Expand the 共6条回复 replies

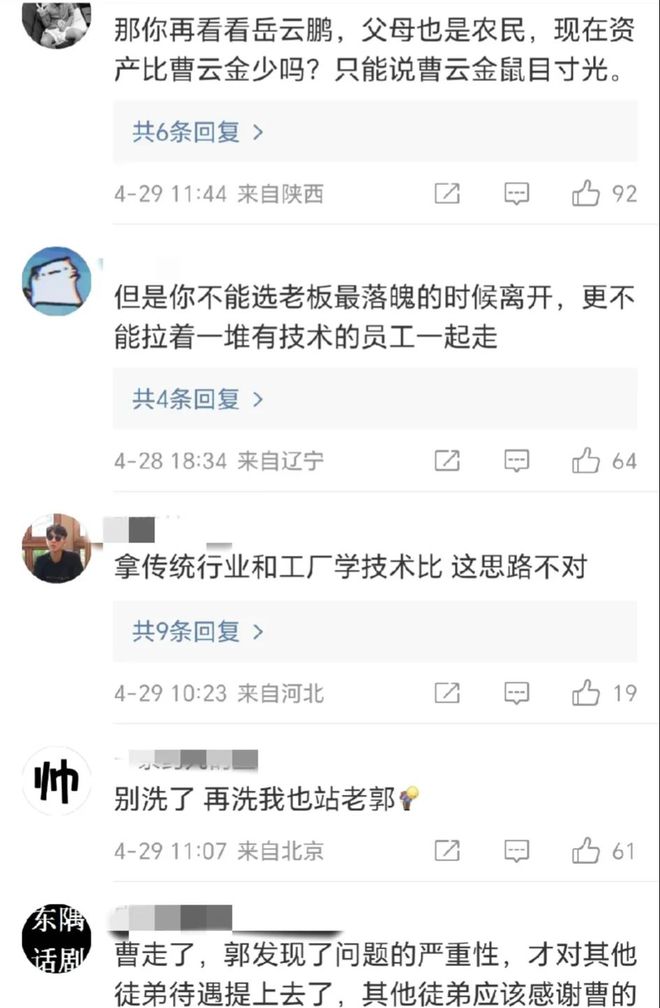click(198, 133)
